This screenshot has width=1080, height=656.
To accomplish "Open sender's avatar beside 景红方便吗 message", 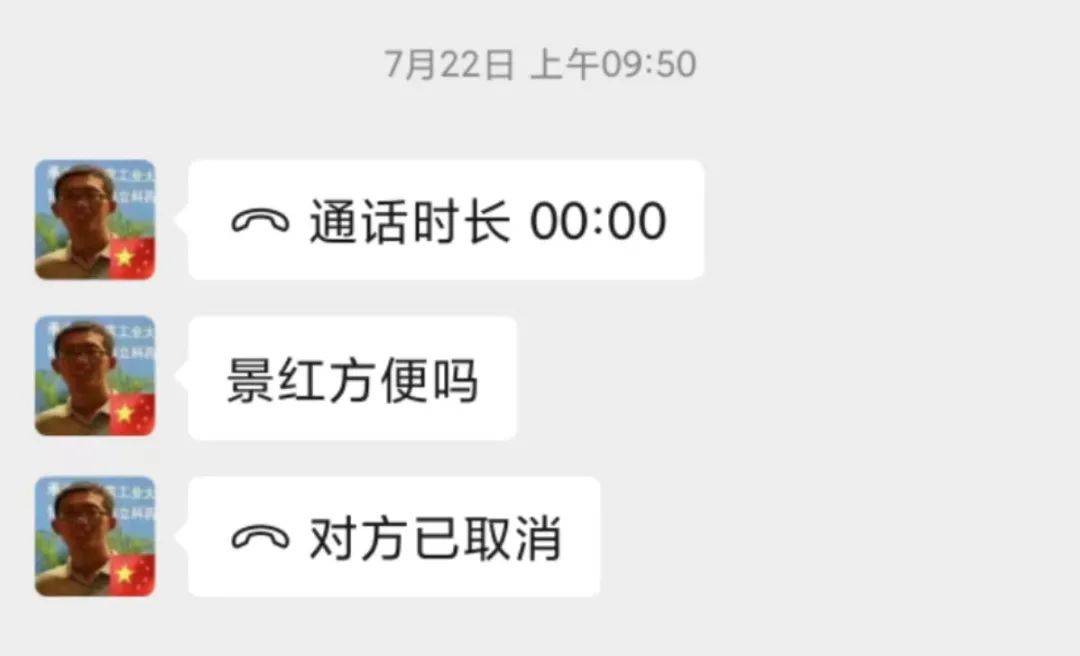I will tap(95, 376).
